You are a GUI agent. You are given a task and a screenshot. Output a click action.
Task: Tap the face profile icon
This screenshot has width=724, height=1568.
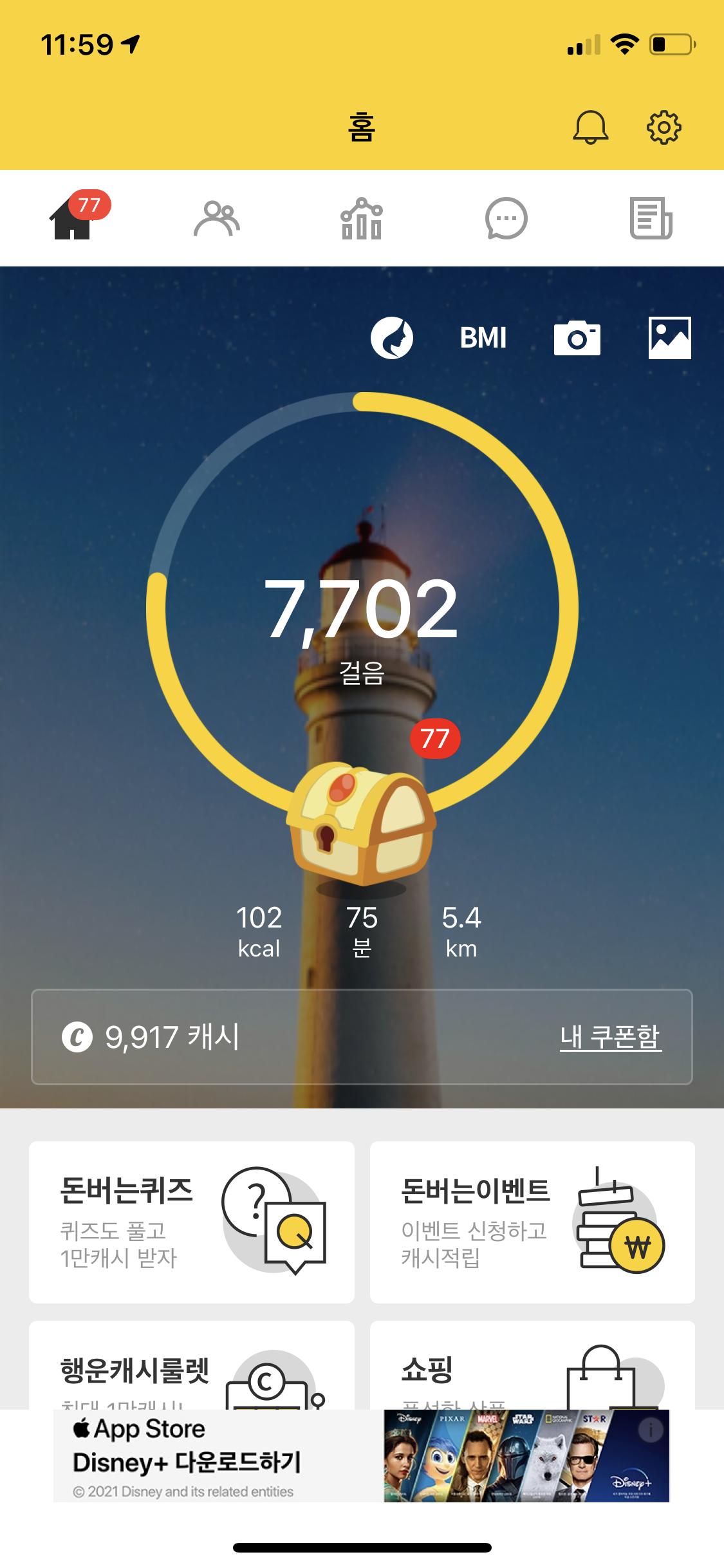391,338
